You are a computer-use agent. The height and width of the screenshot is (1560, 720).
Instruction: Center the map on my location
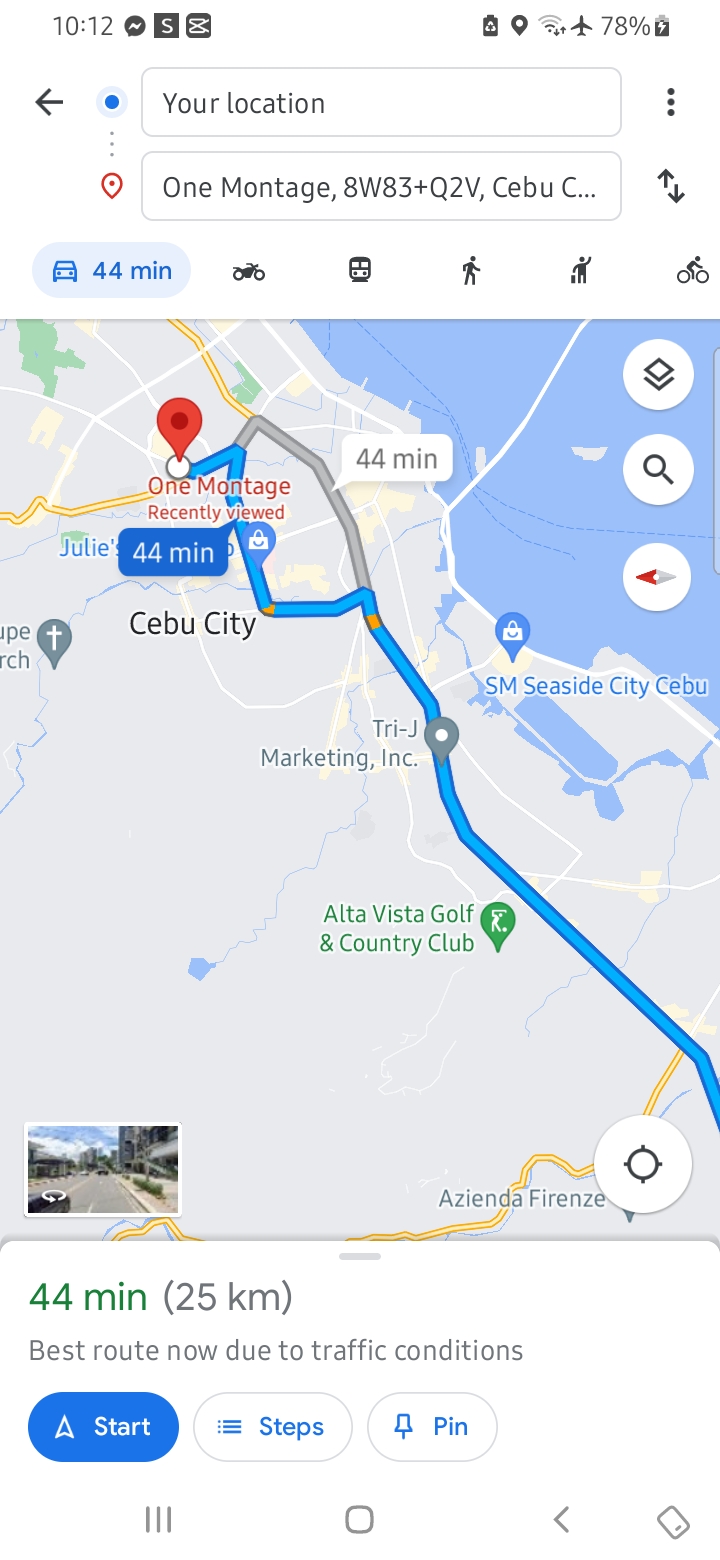click(x=642, y=1164)
